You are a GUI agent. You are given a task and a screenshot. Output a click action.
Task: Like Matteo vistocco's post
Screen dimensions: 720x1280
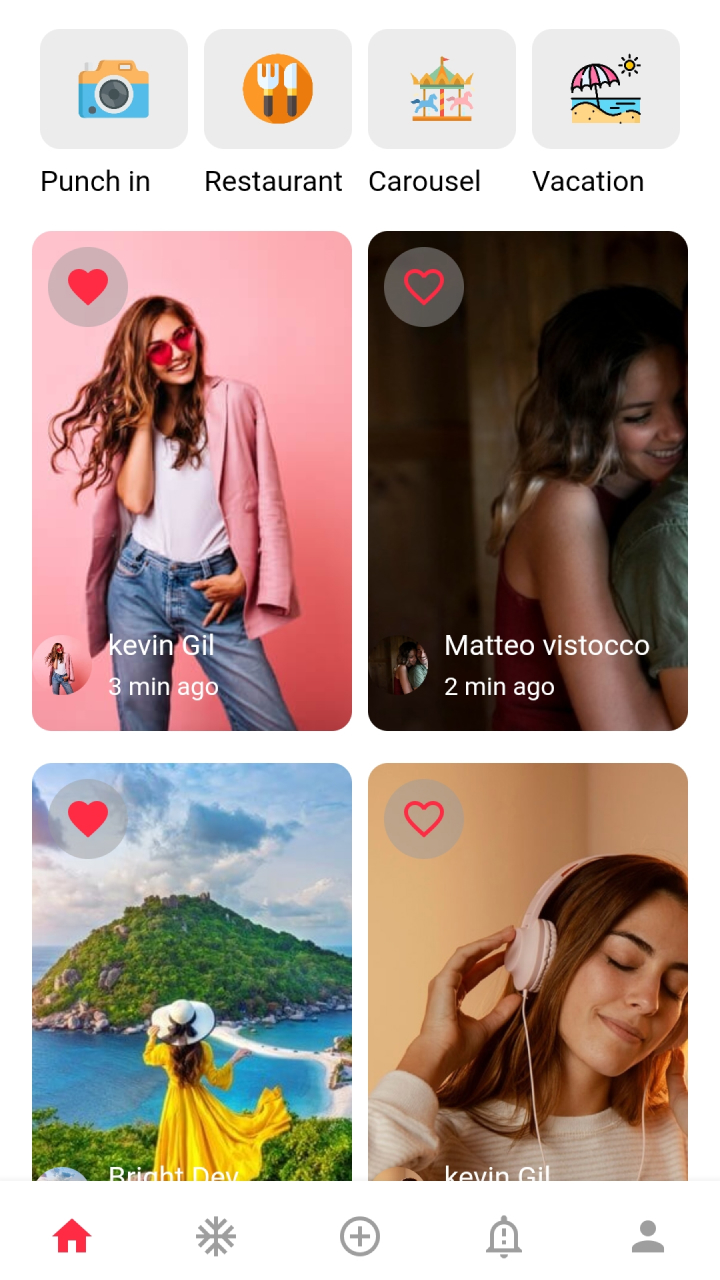point(424,285)
